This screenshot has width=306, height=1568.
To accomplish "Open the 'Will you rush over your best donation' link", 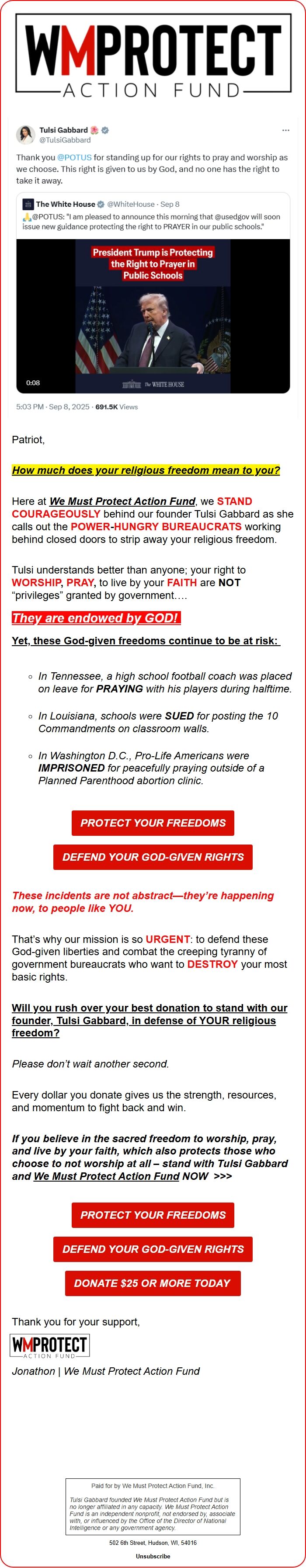I will [x=149, y=1020].
